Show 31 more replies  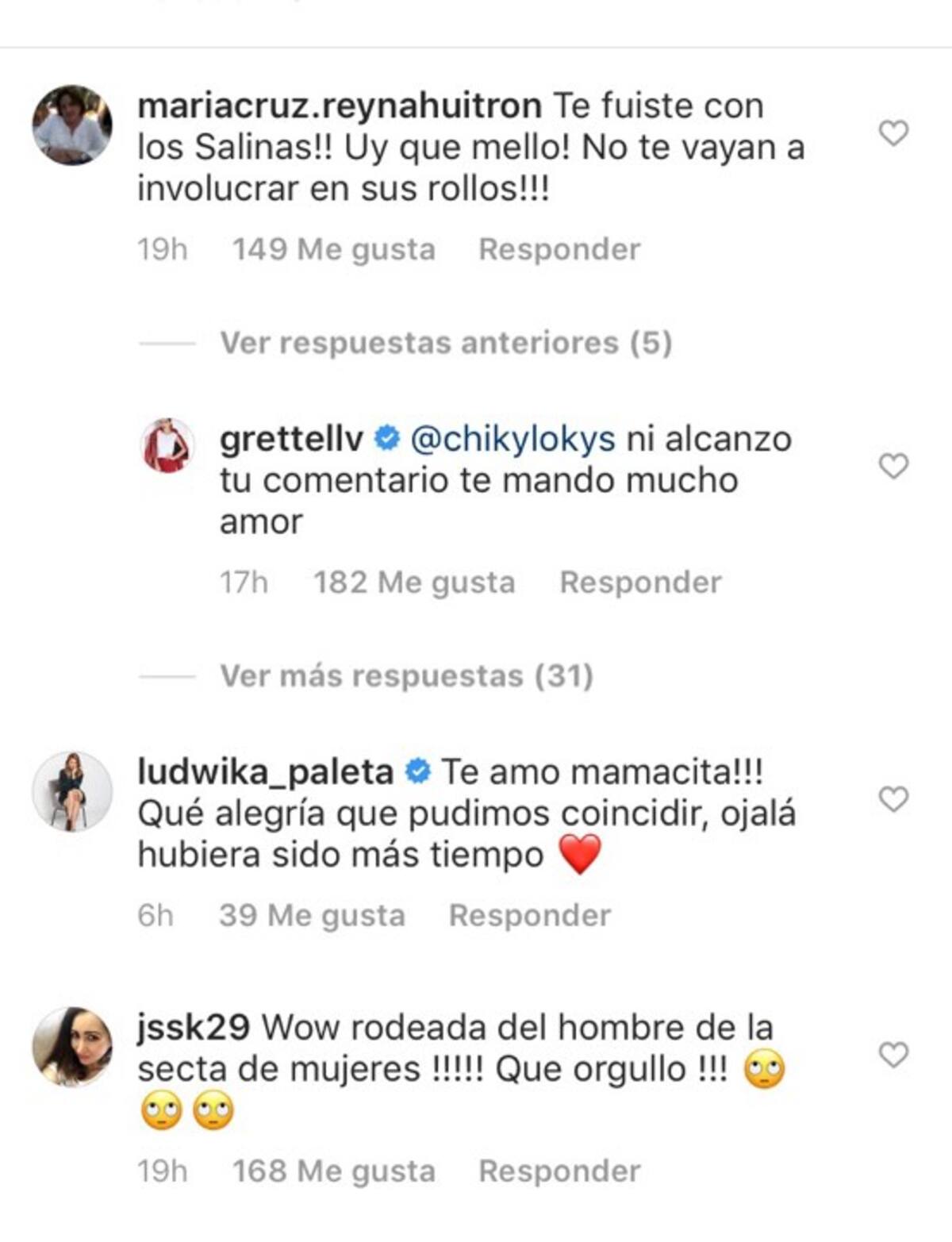(406, 676)
